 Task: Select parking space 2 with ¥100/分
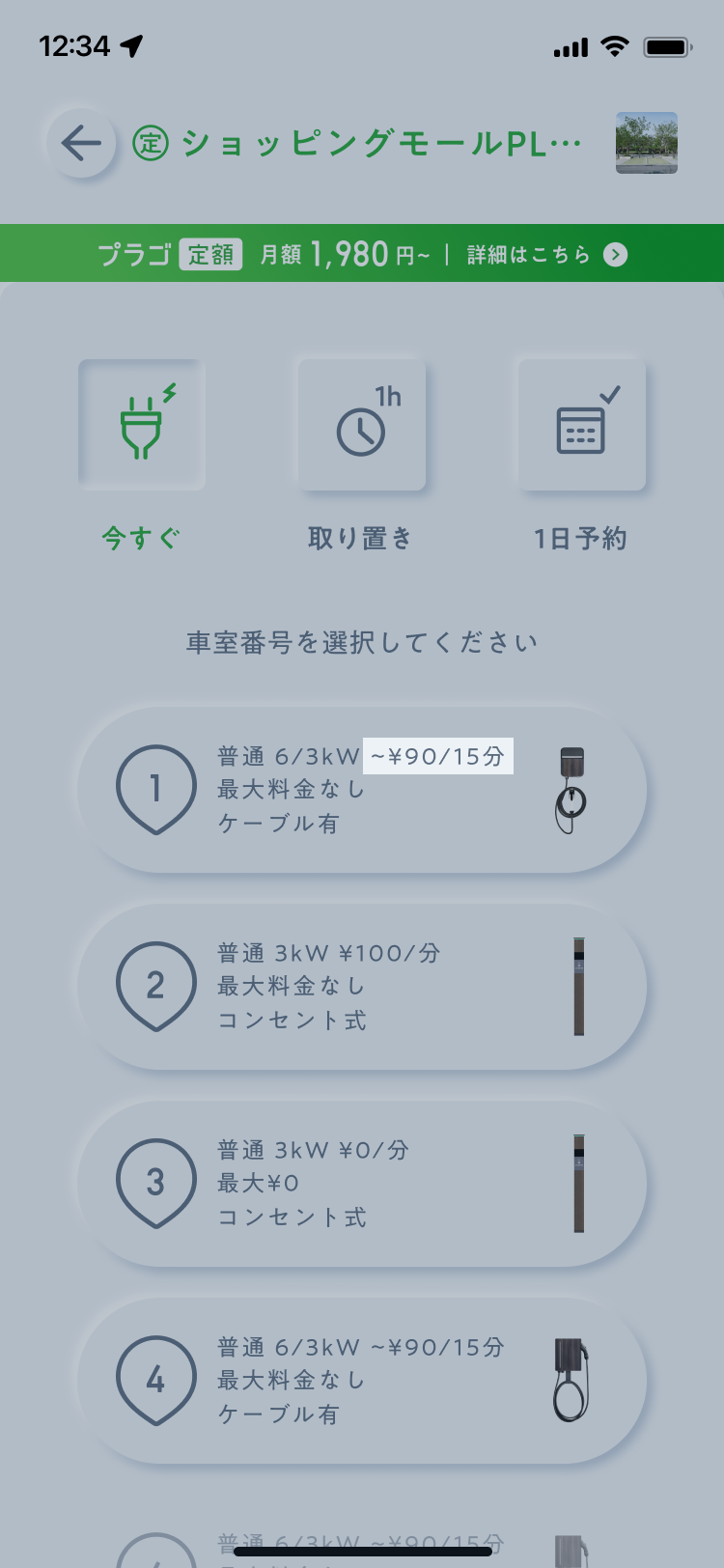(x=362, y=987)
